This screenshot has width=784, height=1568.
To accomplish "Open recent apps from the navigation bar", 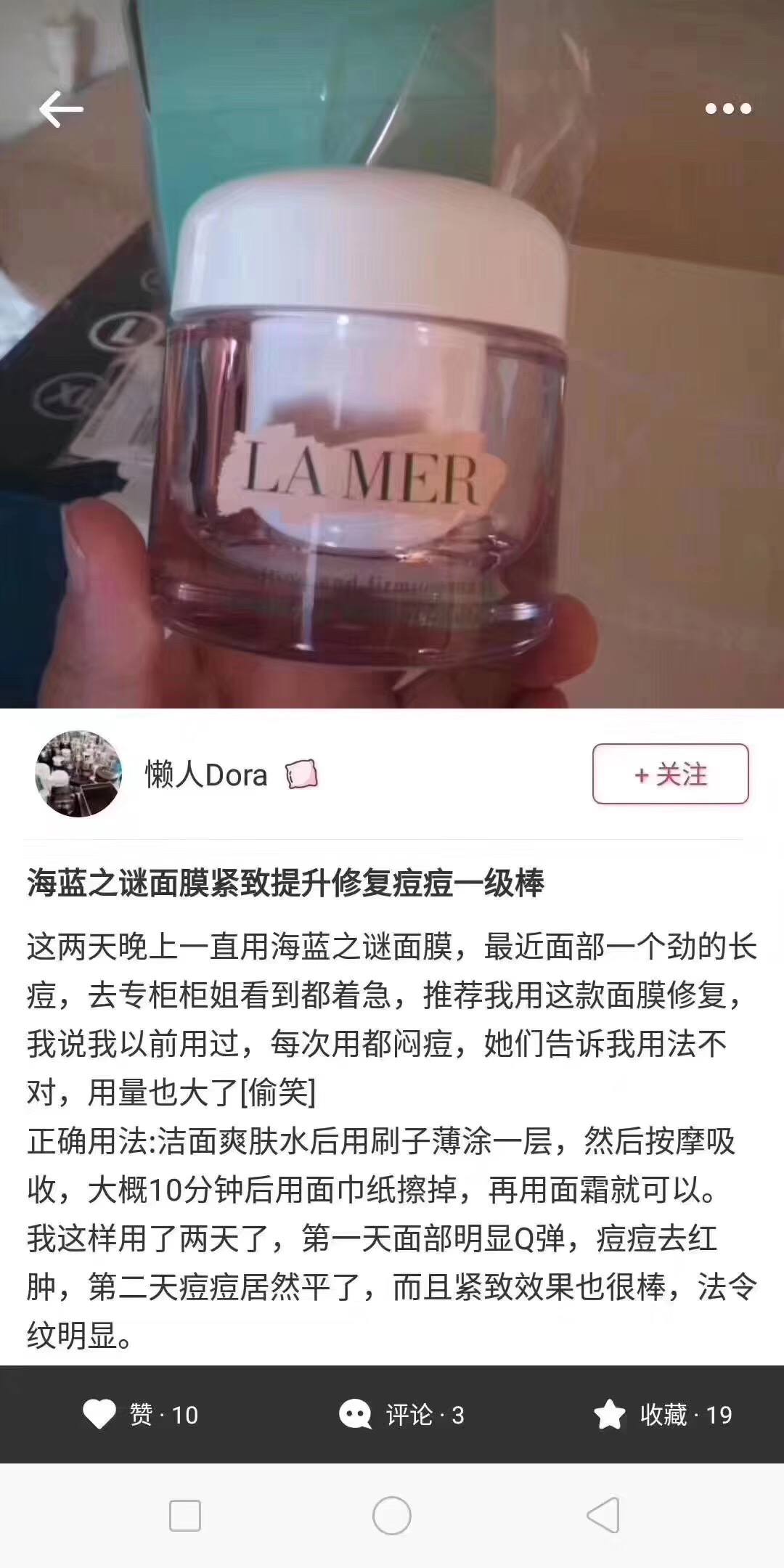I will tap(184, 1516).
